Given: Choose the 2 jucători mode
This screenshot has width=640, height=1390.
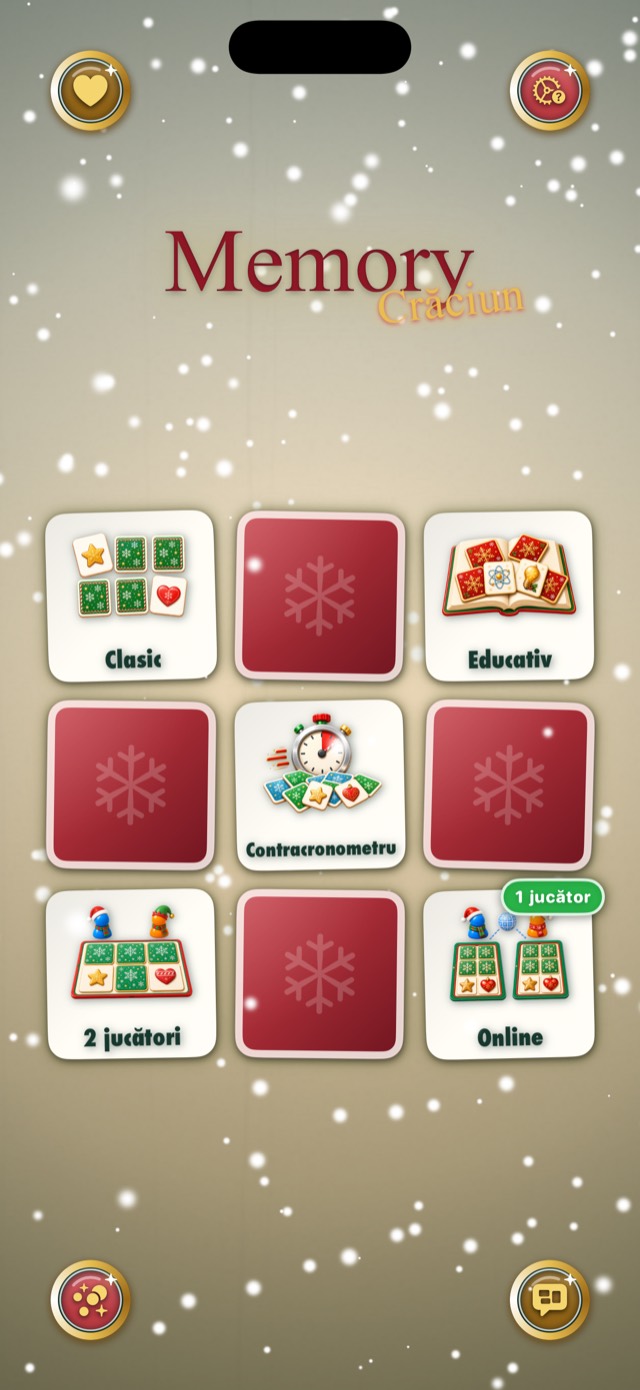Looking at the screenshot, I should pos(131,974).
